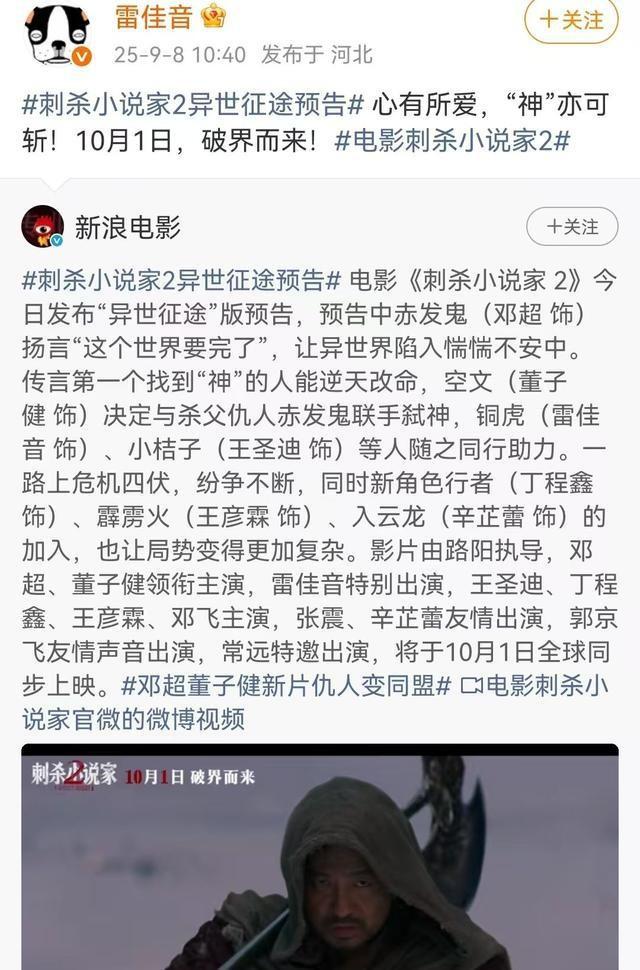This screenshot has width=640, height=970.
Task: Play the 刺杀小说家2 trailer video
Action: click(x=320, y=860)
